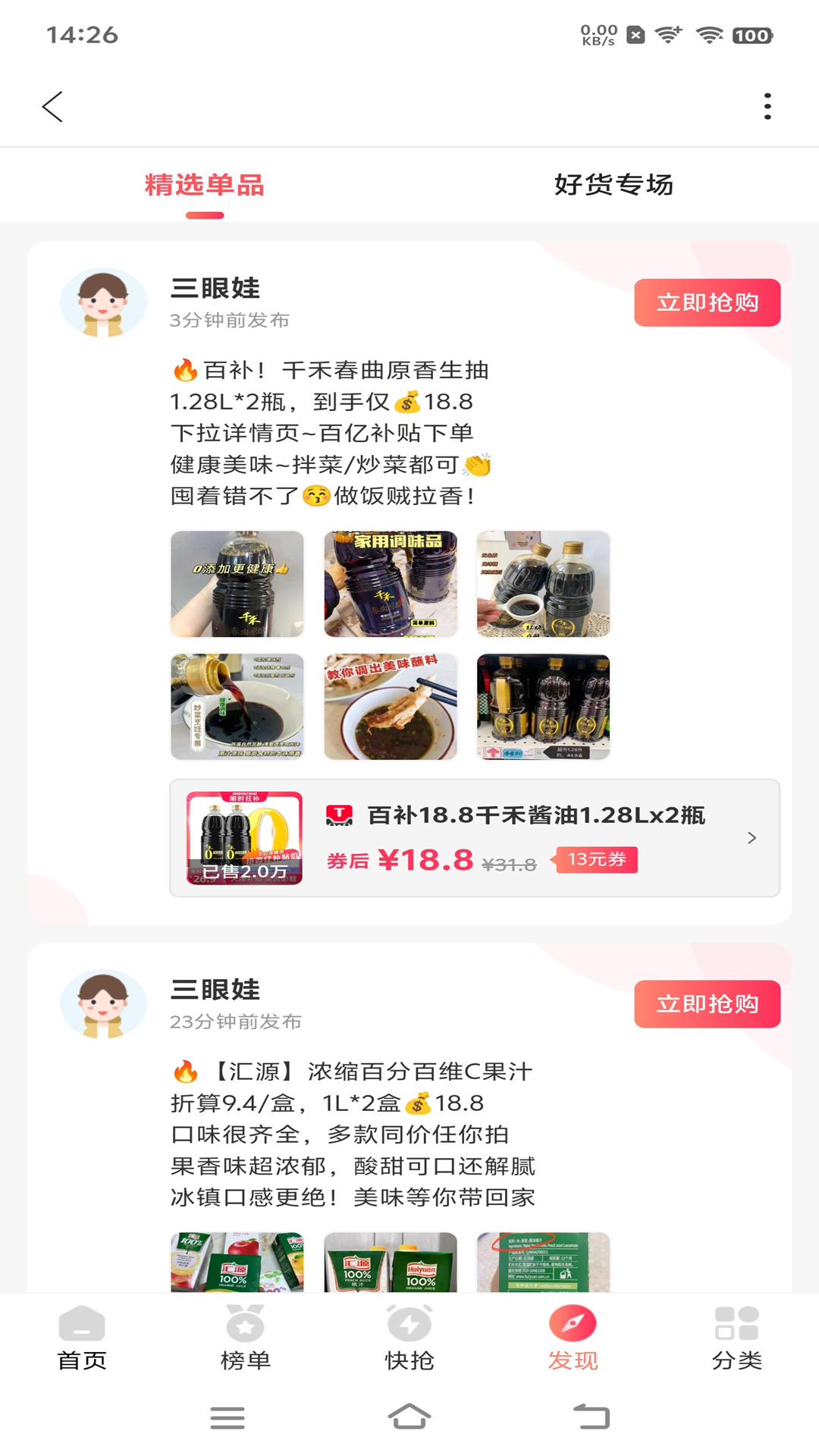
Task: Switch to the 好货专场 tab
Action: click(613, 185)
